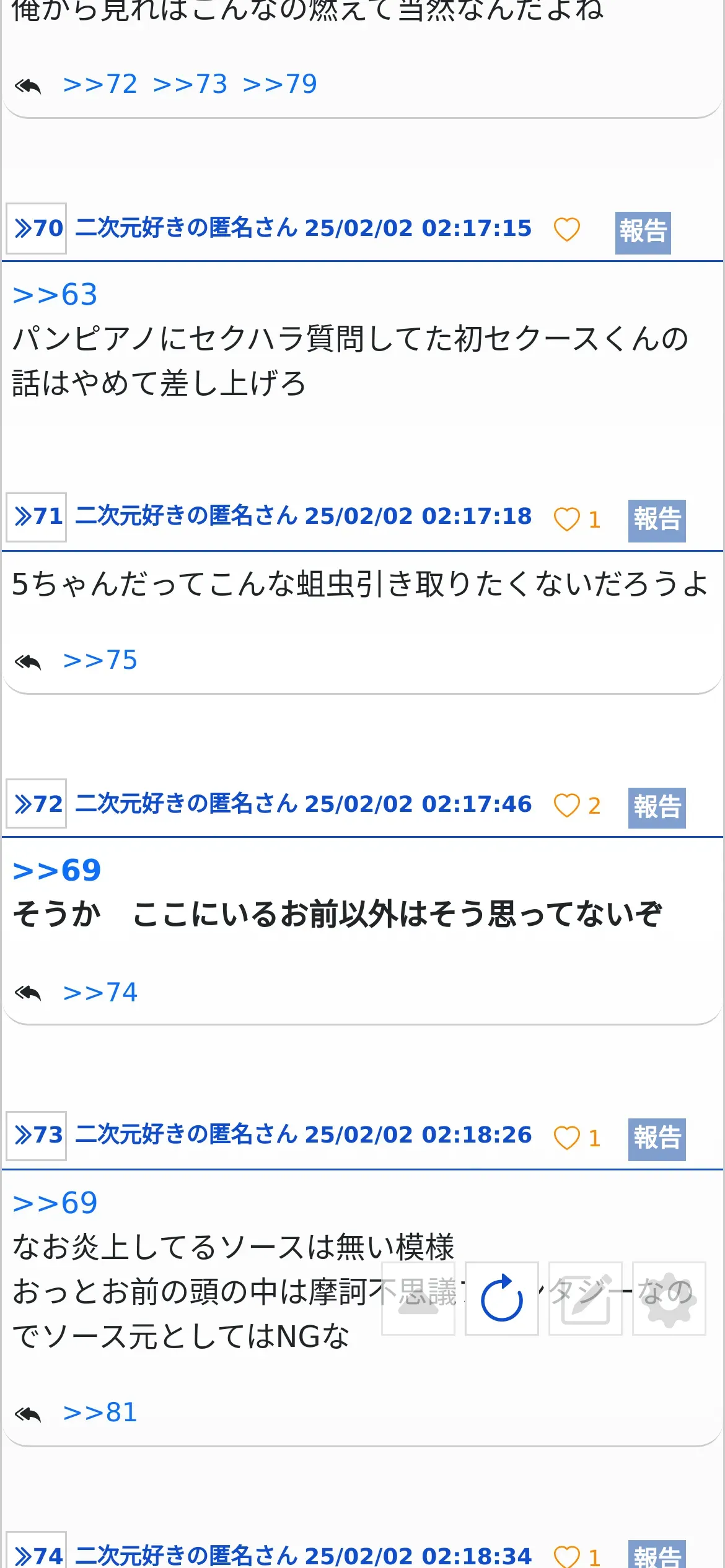Open the write-post pencil button
725x1568 pixels.
pos(586,1299)
